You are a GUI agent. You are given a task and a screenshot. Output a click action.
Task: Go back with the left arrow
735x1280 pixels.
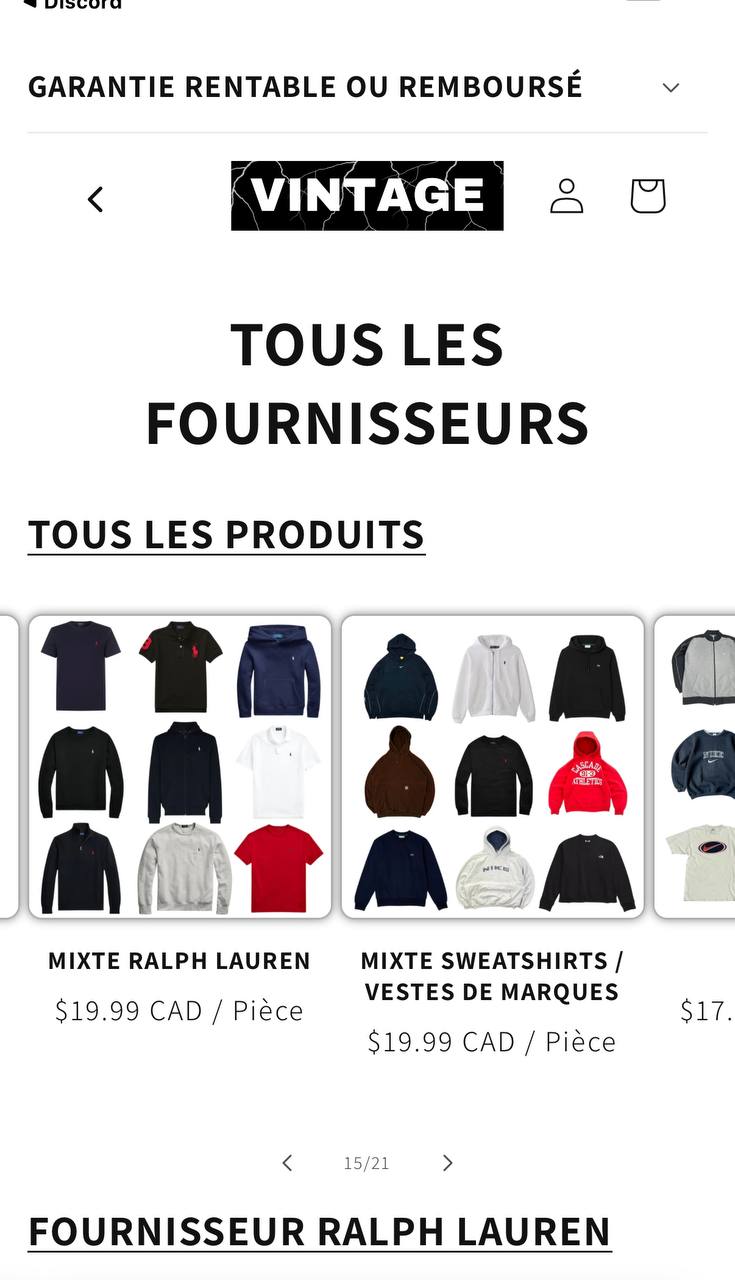point(96,199)
